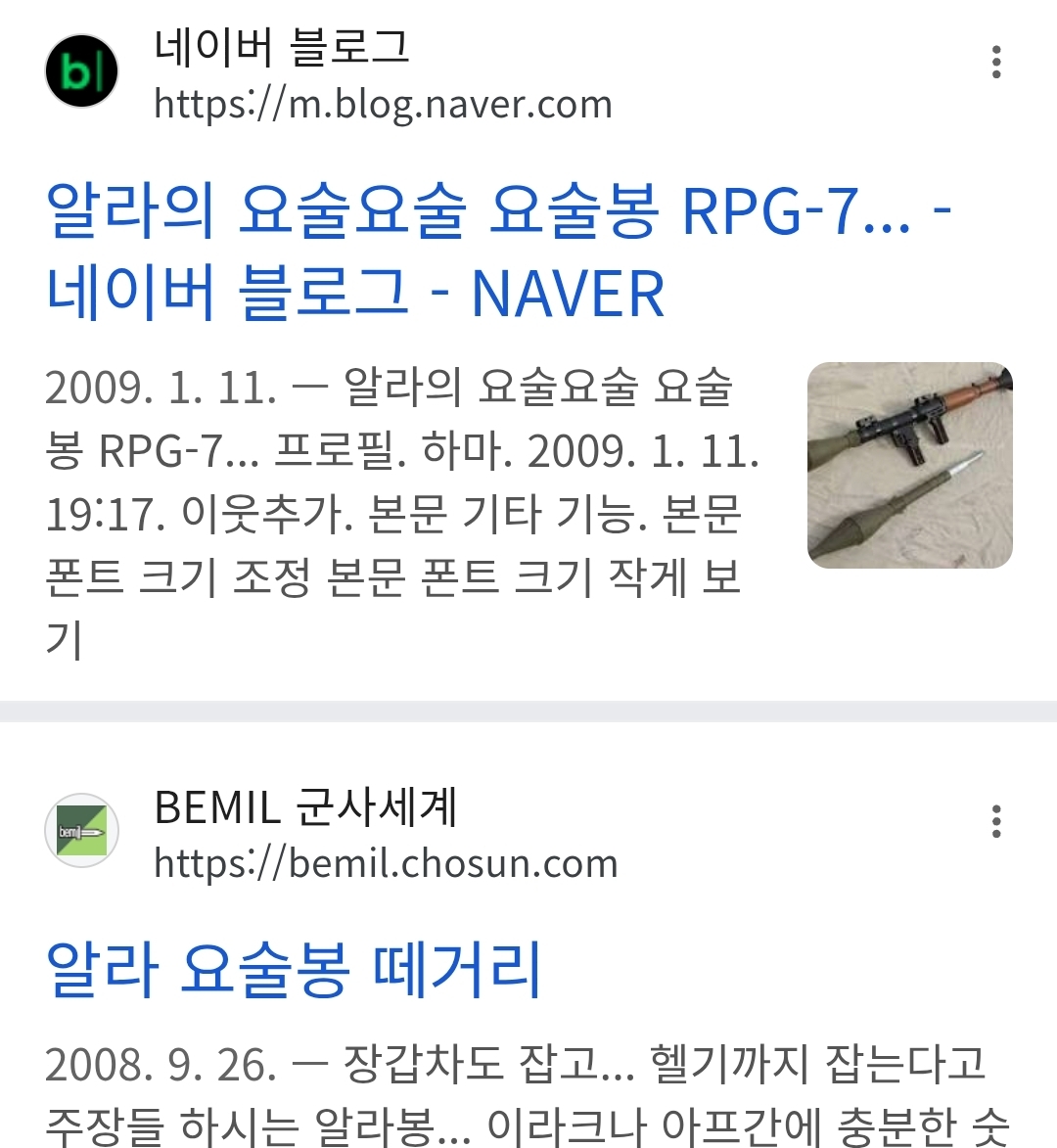
Task: Visit the m.blog.naver.com source site
Action: [x=383, y=104]
